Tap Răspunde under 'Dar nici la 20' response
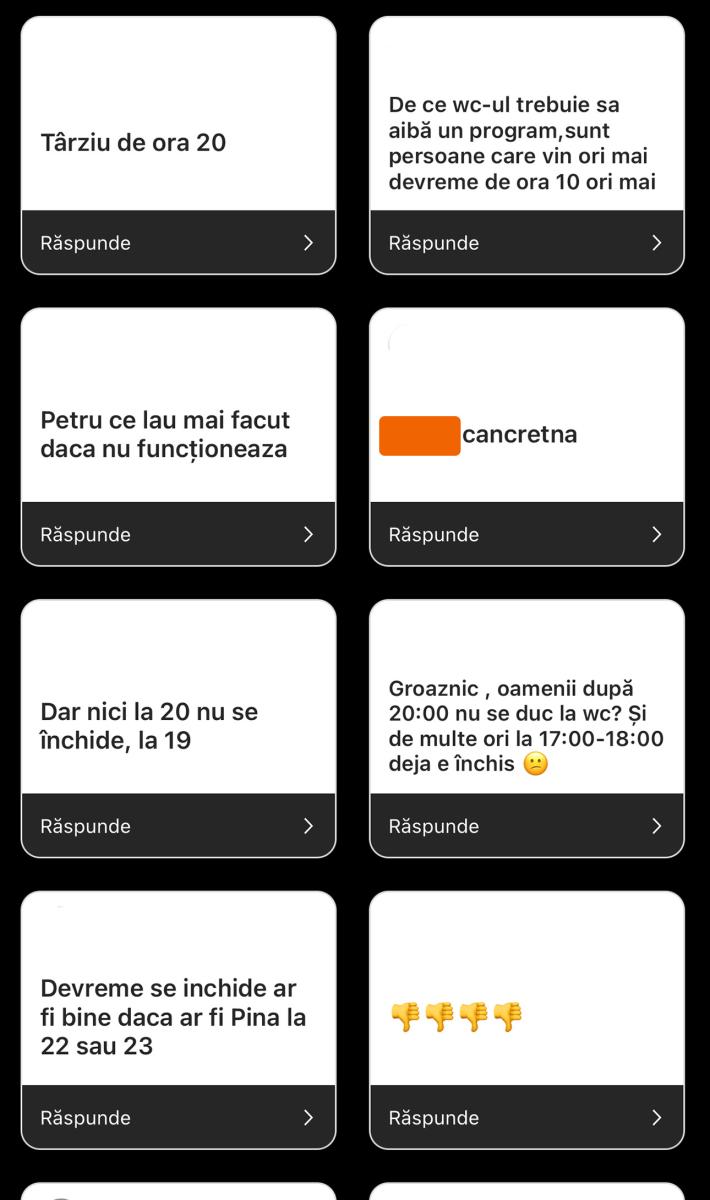 [x=178, y=826]
